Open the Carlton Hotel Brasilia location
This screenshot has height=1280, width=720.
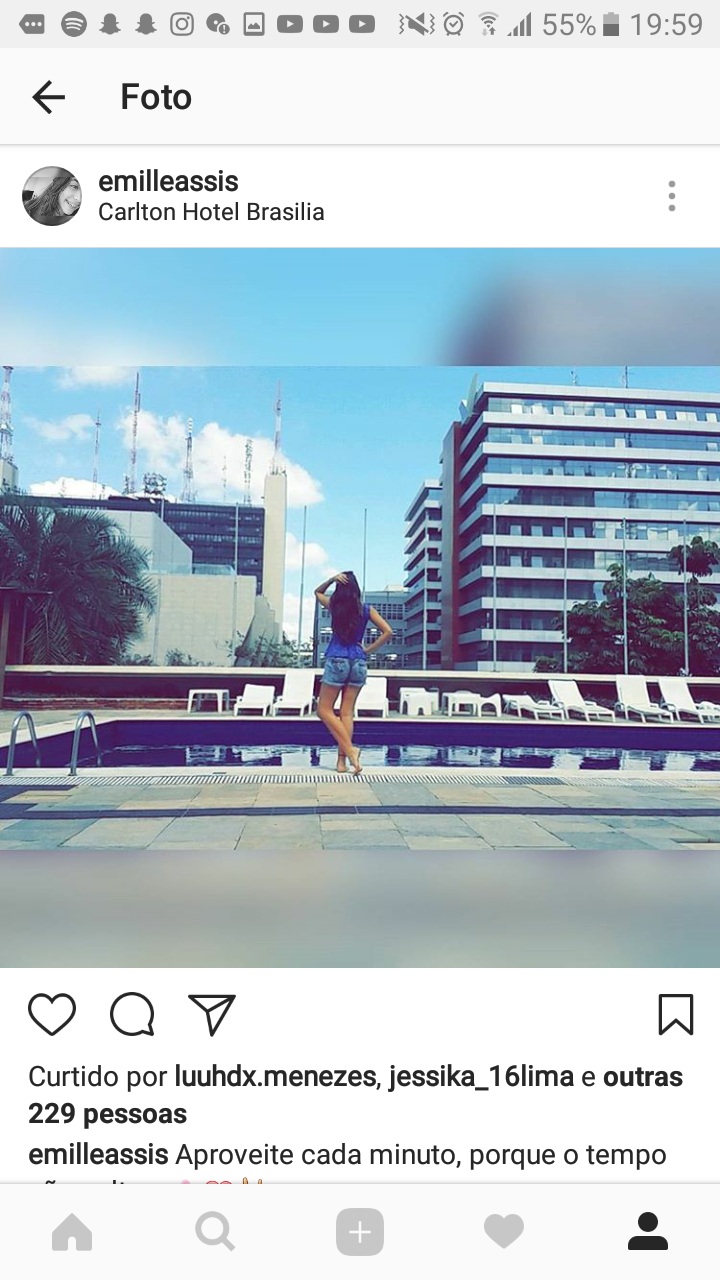[x=211, y=212]
